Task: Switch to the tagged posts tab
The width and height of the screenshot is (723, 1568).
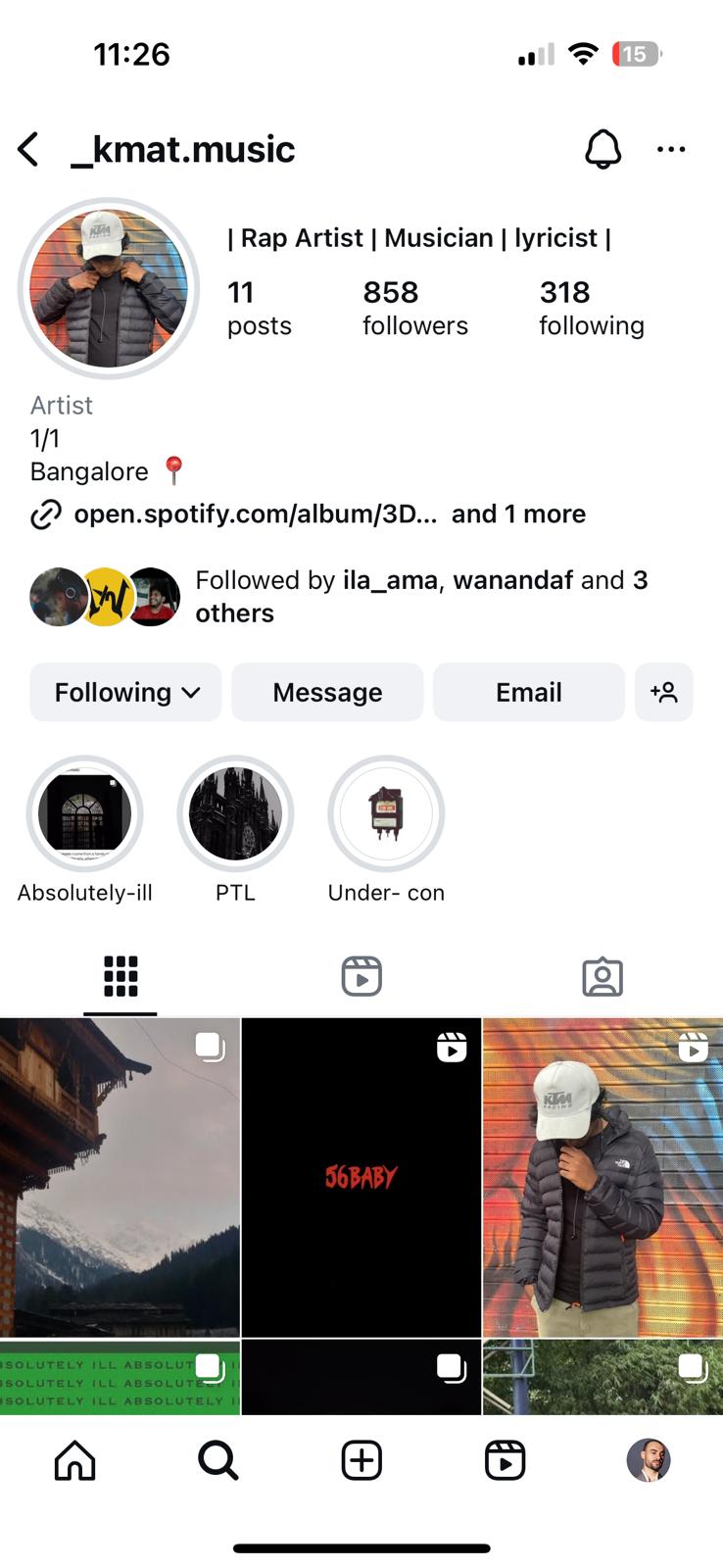Action: pyautogui.click(x=602, y=976)
